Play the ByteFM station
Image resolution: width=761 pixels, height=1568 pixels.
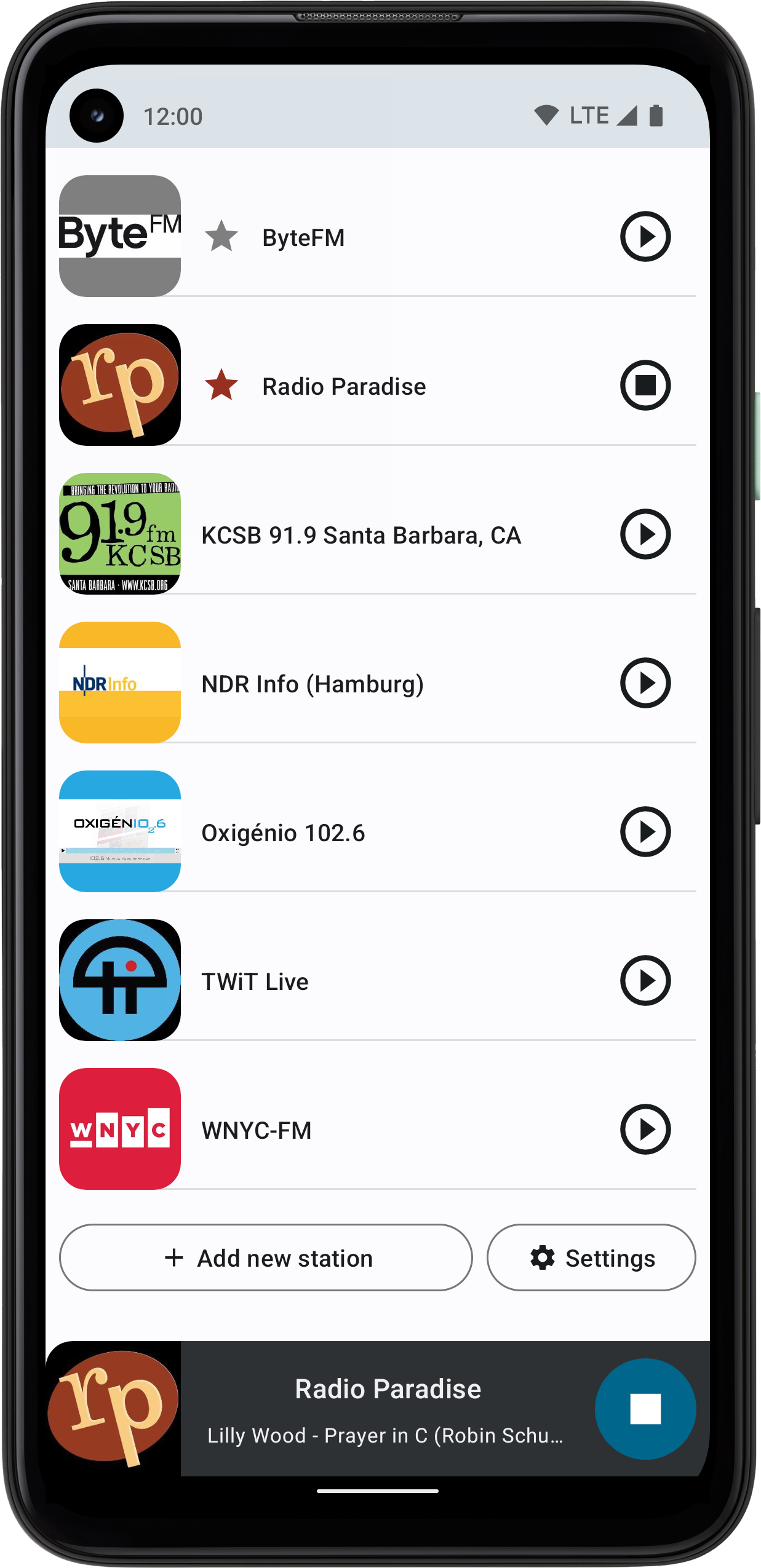point(645,237)
